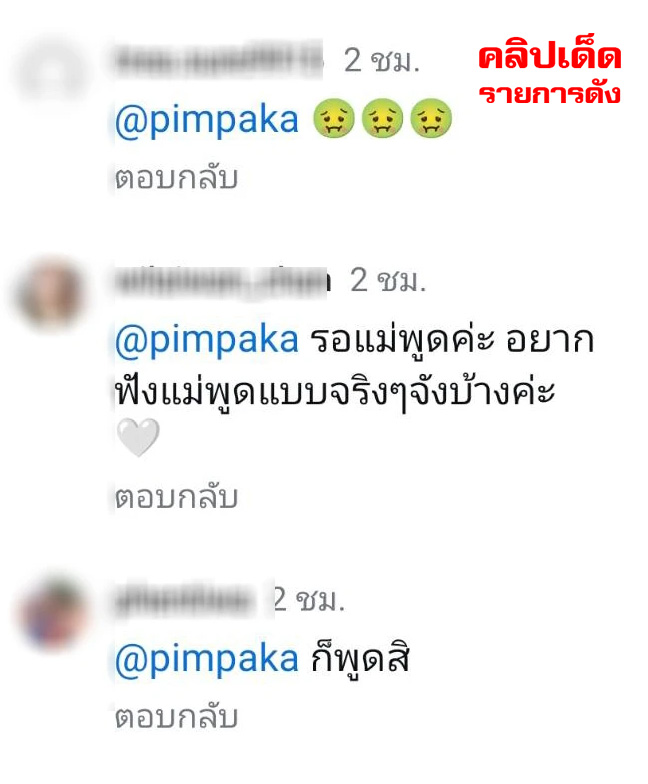Open the @pimpaka mention before "ก็พูดสิ"
This screenshot has width=648, height=784.
(x=207, y=659)
